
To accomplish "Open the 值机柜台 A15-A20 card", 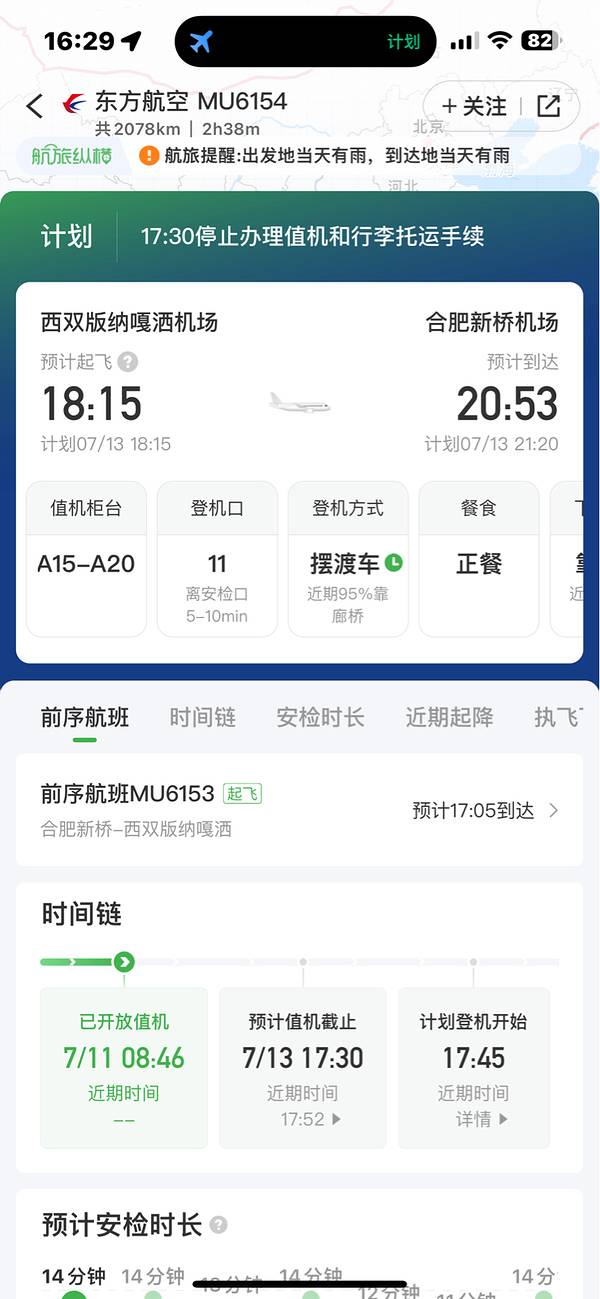I will pos(86,559).
